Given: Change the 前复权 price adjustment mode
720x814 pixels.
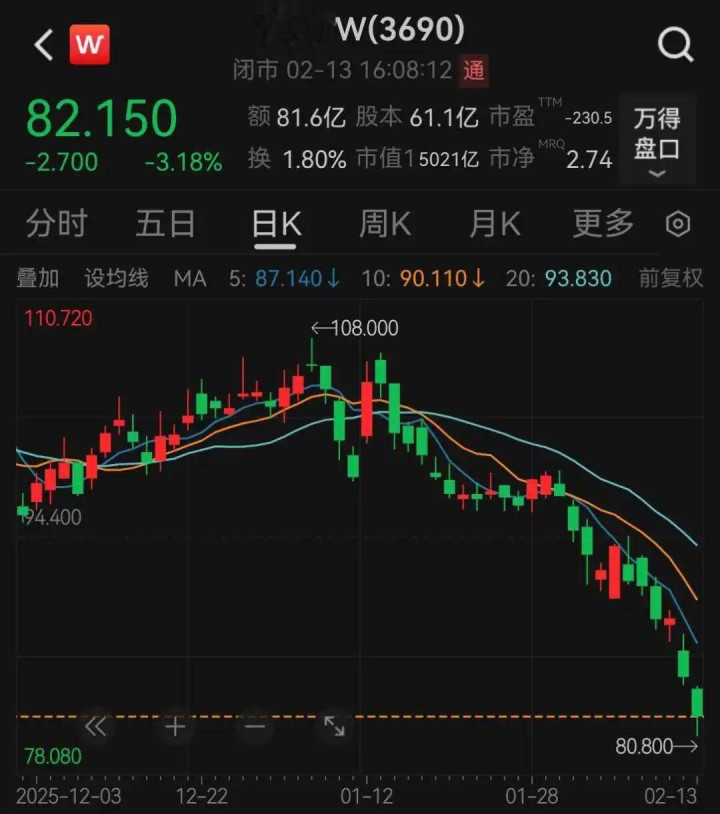Looking at the screenshot, I should point(671,278).
